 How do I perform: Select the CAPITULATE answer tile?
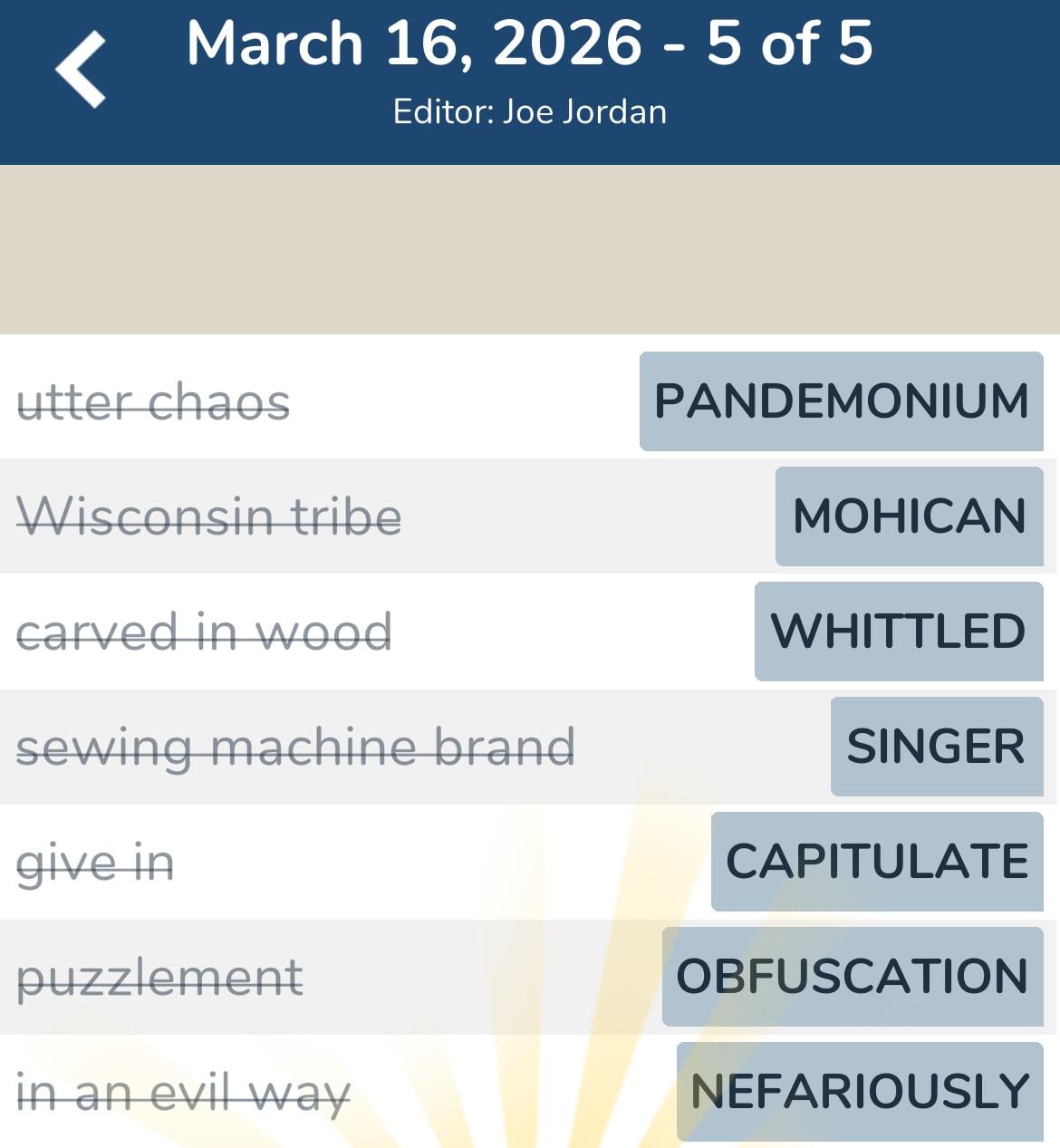(x=874, y=861)
